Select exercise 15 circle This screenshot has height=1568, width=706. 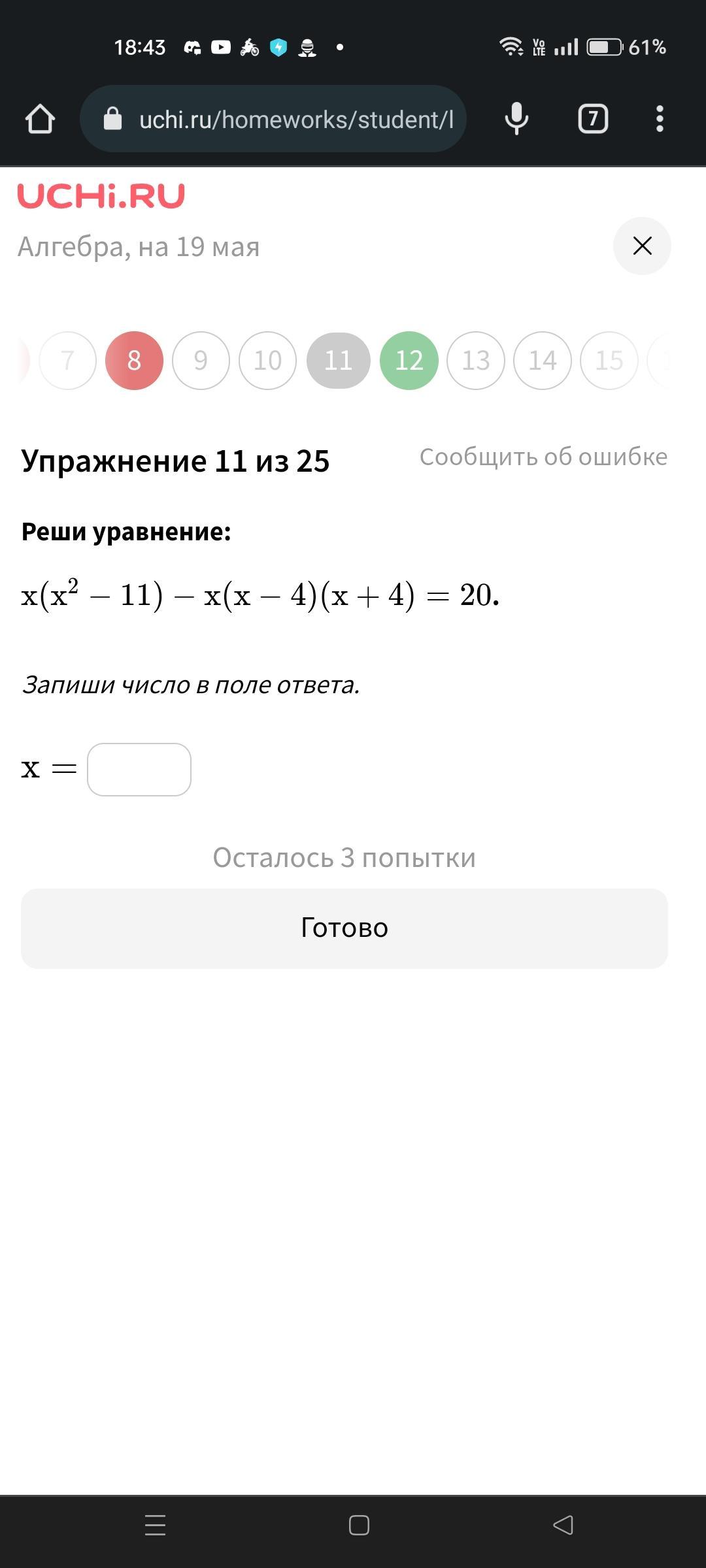(x=609, y=361)
